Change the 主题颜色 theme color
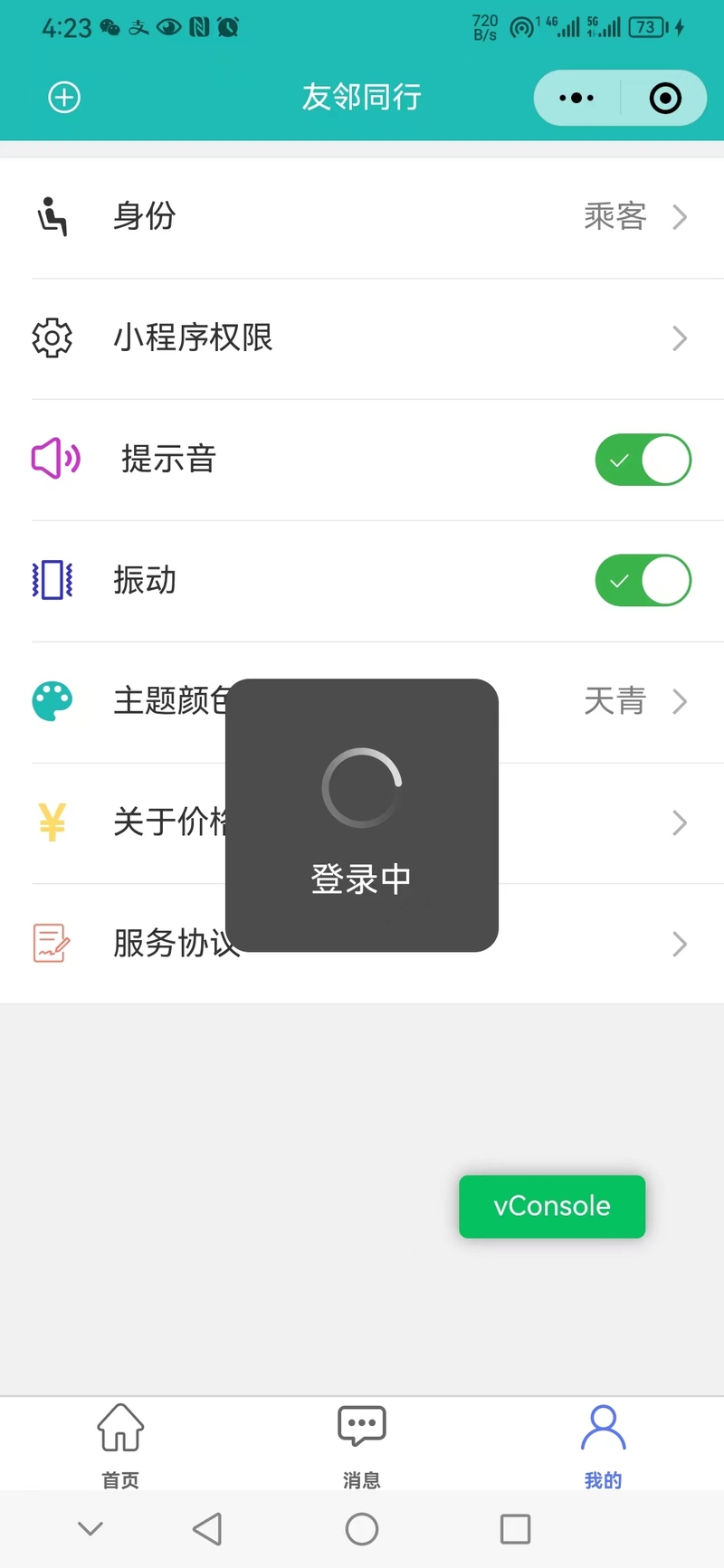 362,702
